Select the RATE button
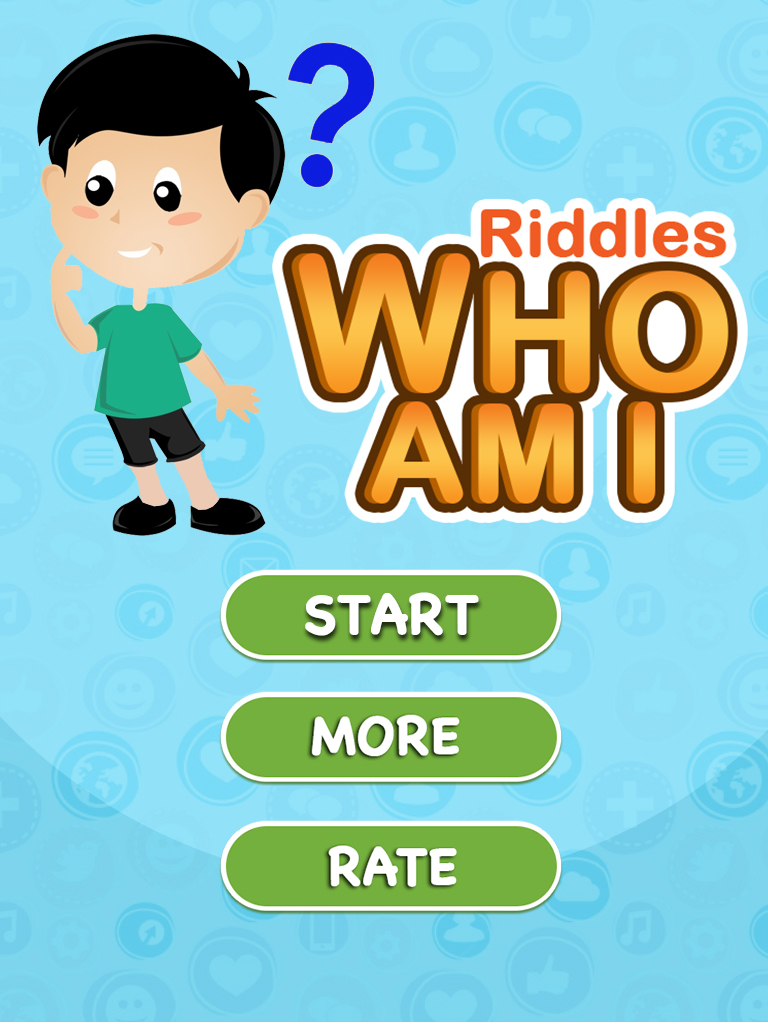The width and height of the screenshot is (768, 1024). [x=390, y=865]
